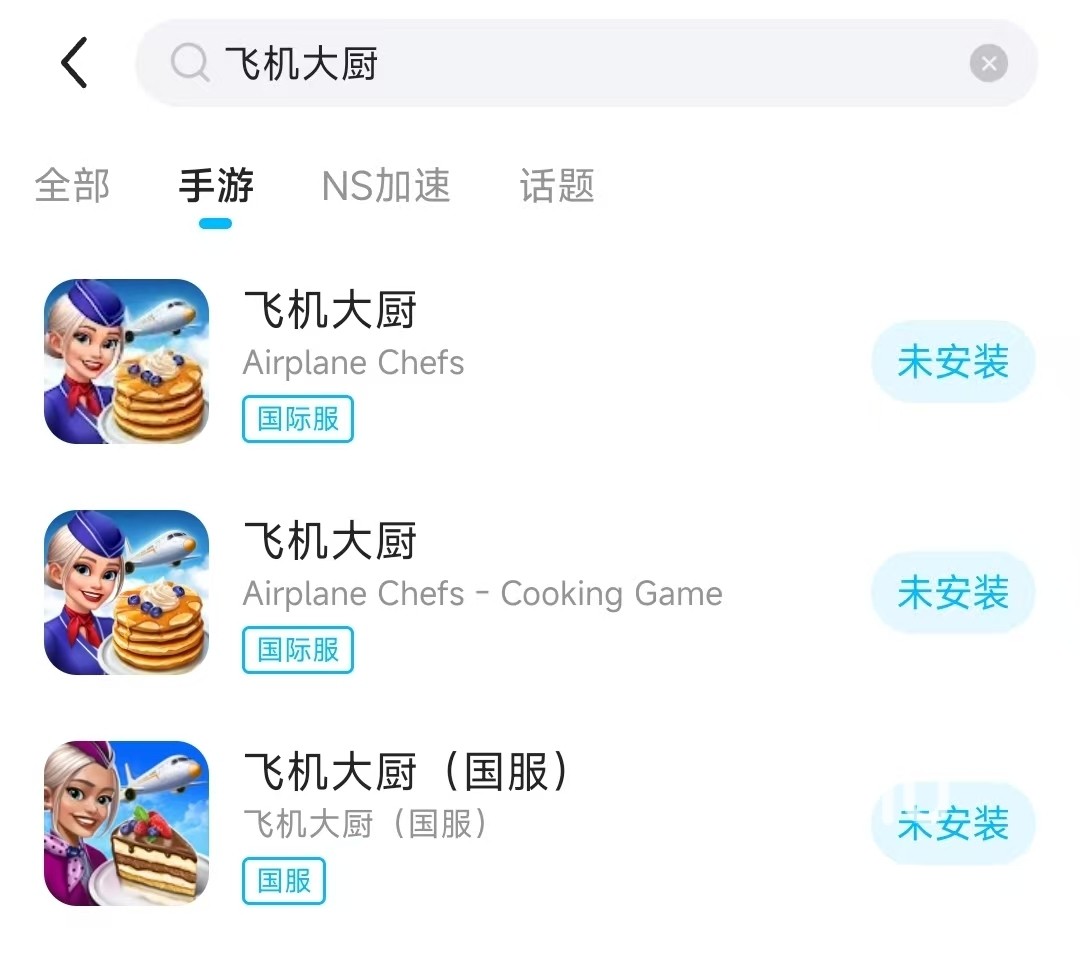Tap 未安装 for 飞机大厨（国服）

coord(952,824)
